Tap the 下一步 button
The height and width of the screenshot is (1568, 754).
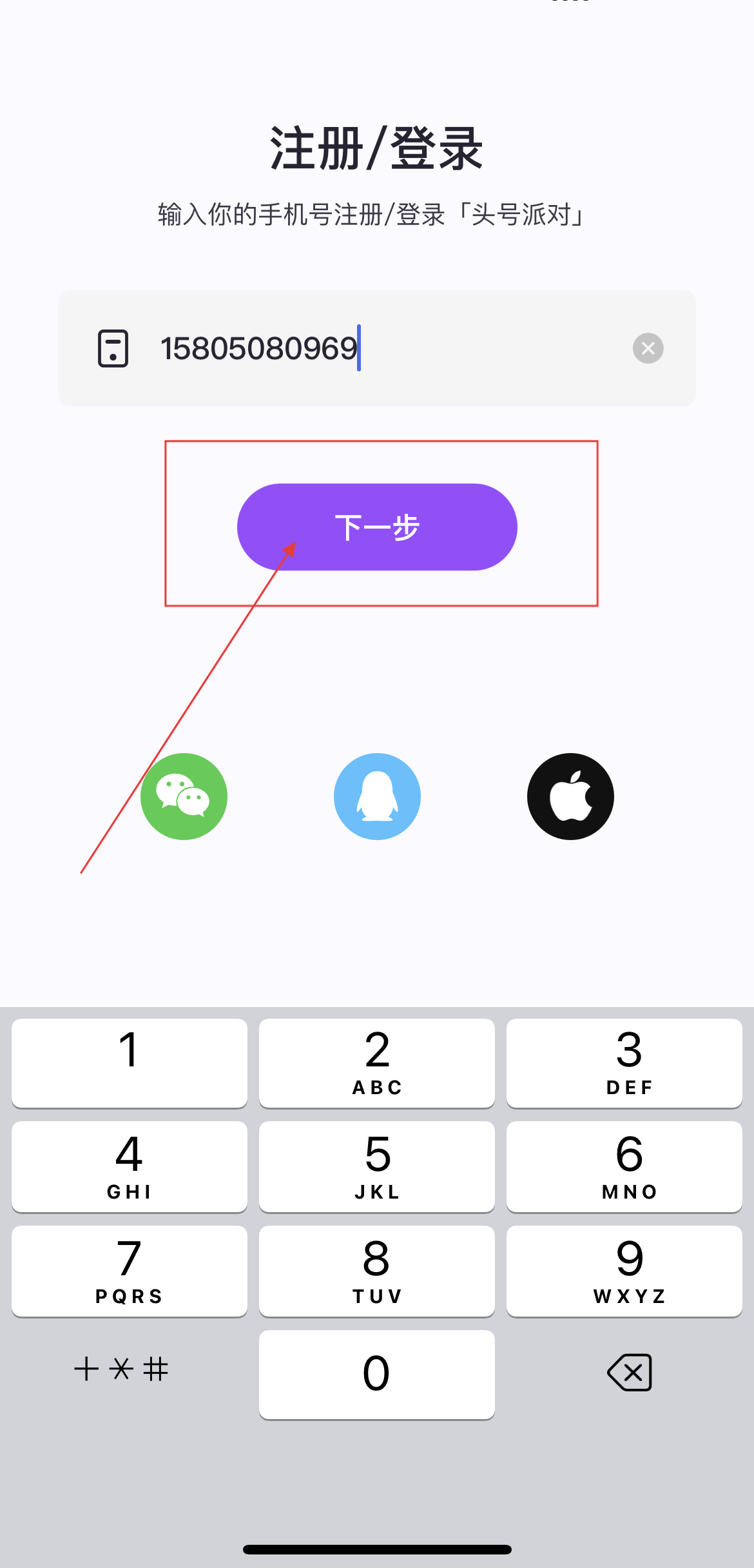(x=377, y=527)
